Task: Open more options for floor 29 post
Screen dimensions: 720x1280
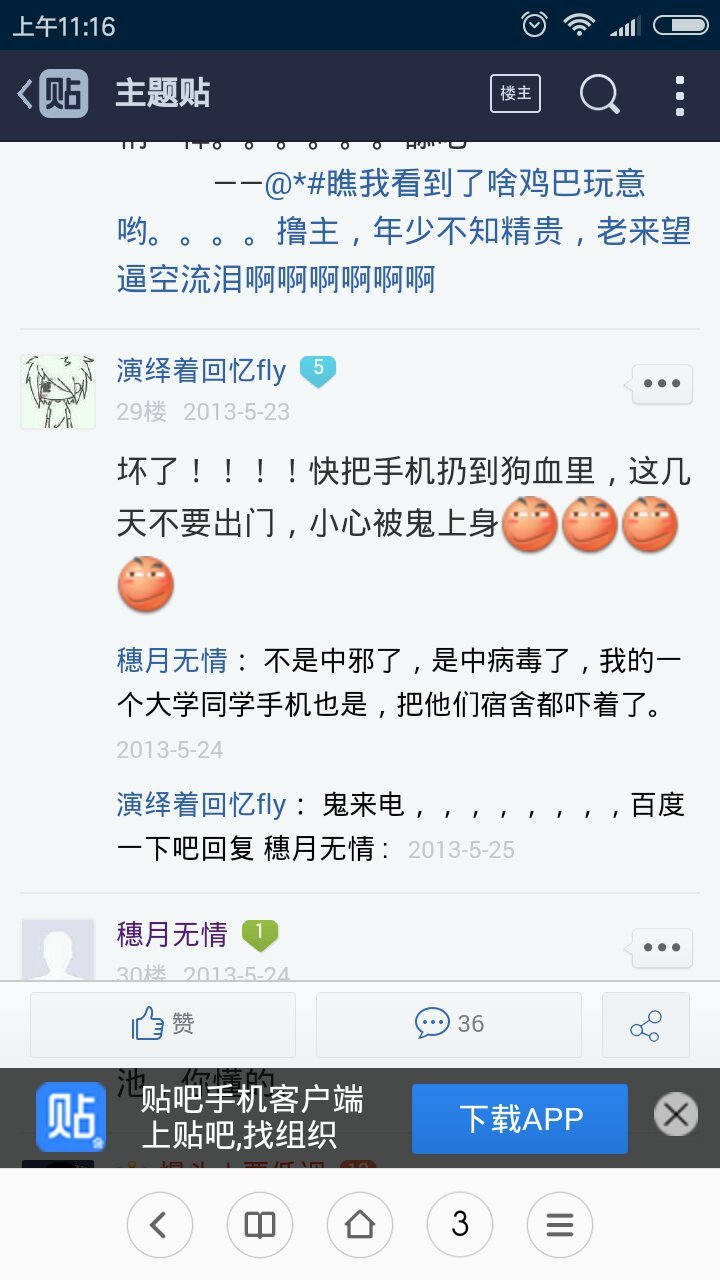Action: click(661, 383)
